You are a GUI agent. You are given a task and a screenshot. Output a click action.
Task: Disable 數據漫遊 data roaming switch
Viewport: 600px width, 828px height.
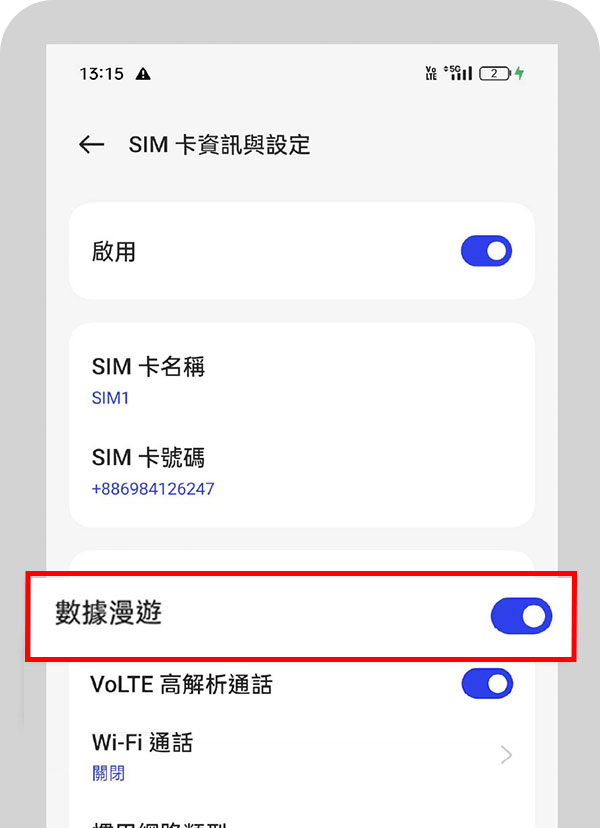[521, 616]
